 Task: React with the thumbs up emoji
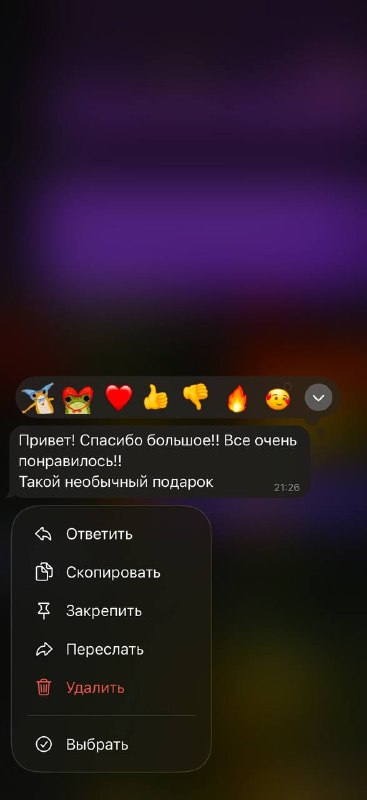tap(156, 397)
